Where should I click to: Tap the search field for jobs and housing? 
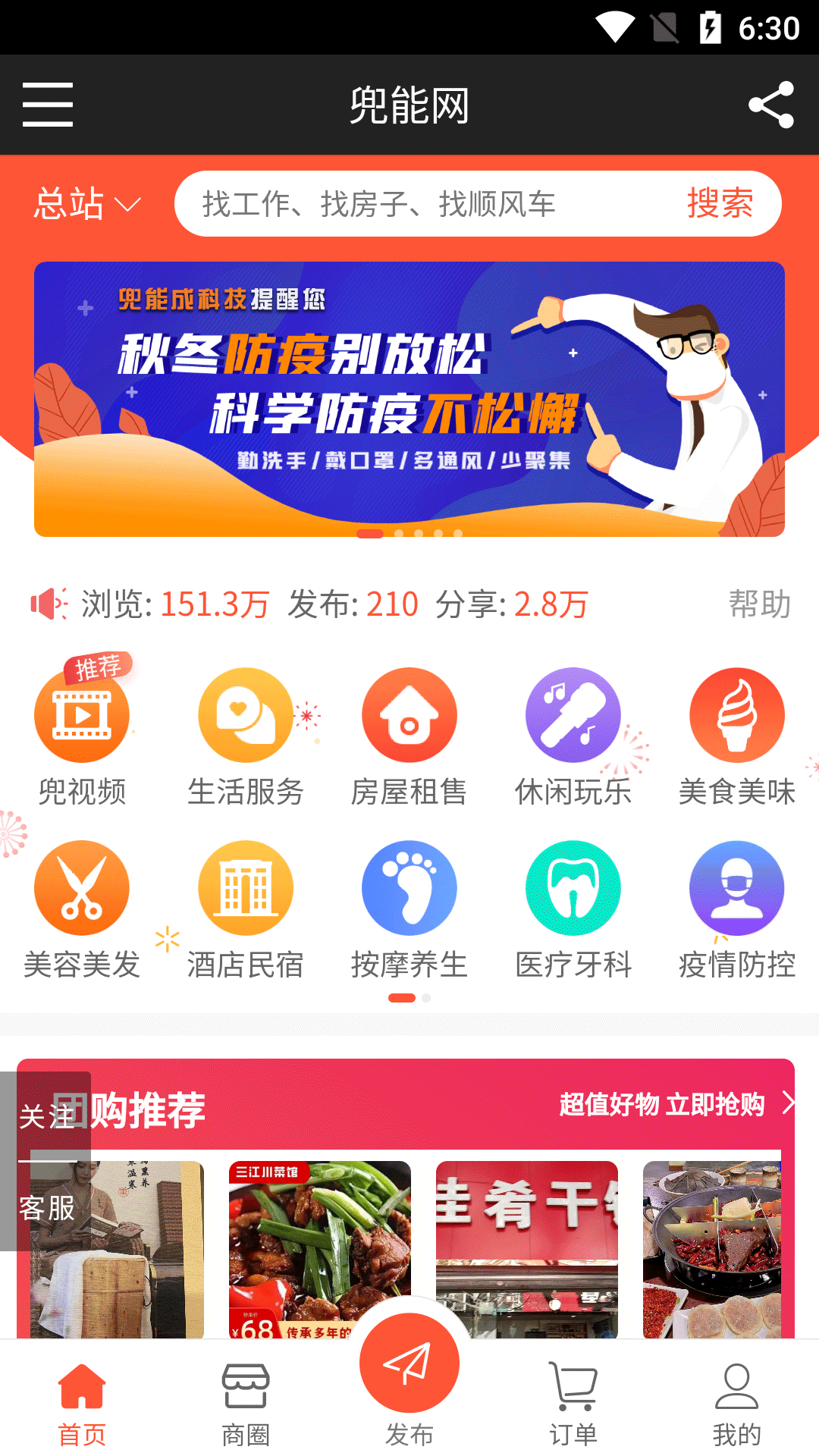click(x=425, y=204)
